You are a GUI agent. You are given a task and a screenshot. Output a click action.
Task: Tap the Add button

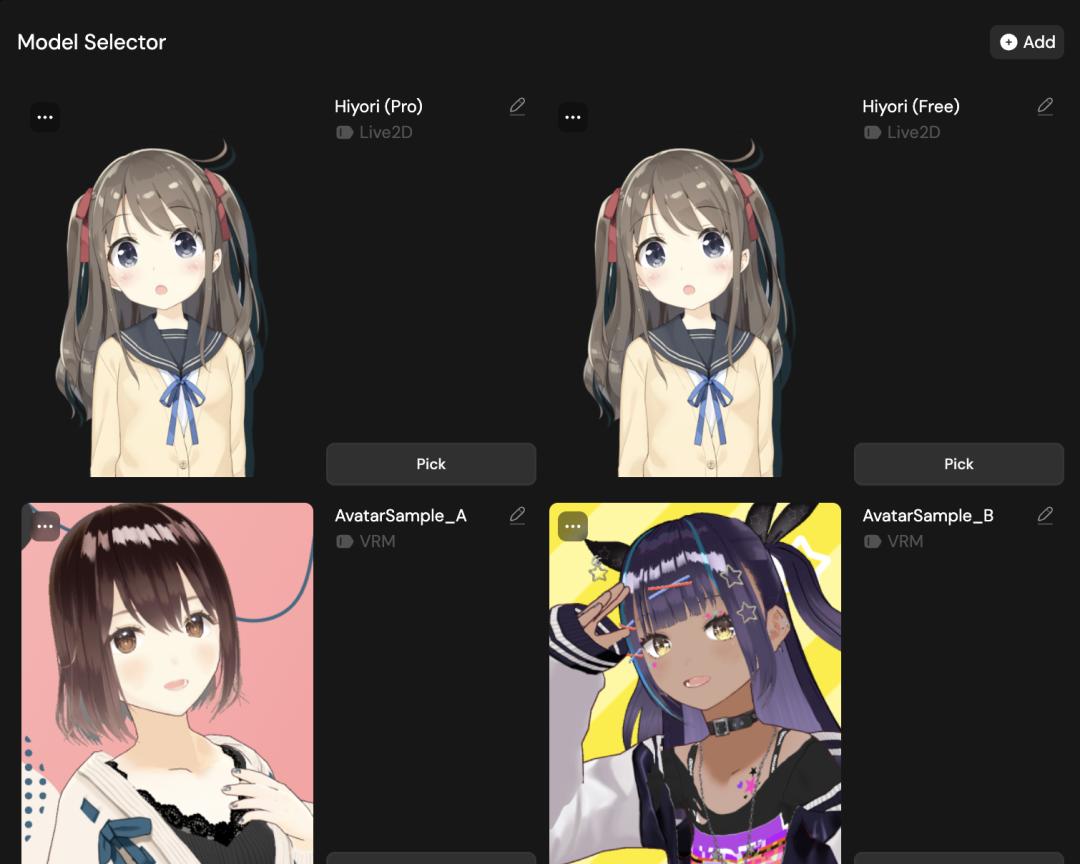coord(1027,42)
